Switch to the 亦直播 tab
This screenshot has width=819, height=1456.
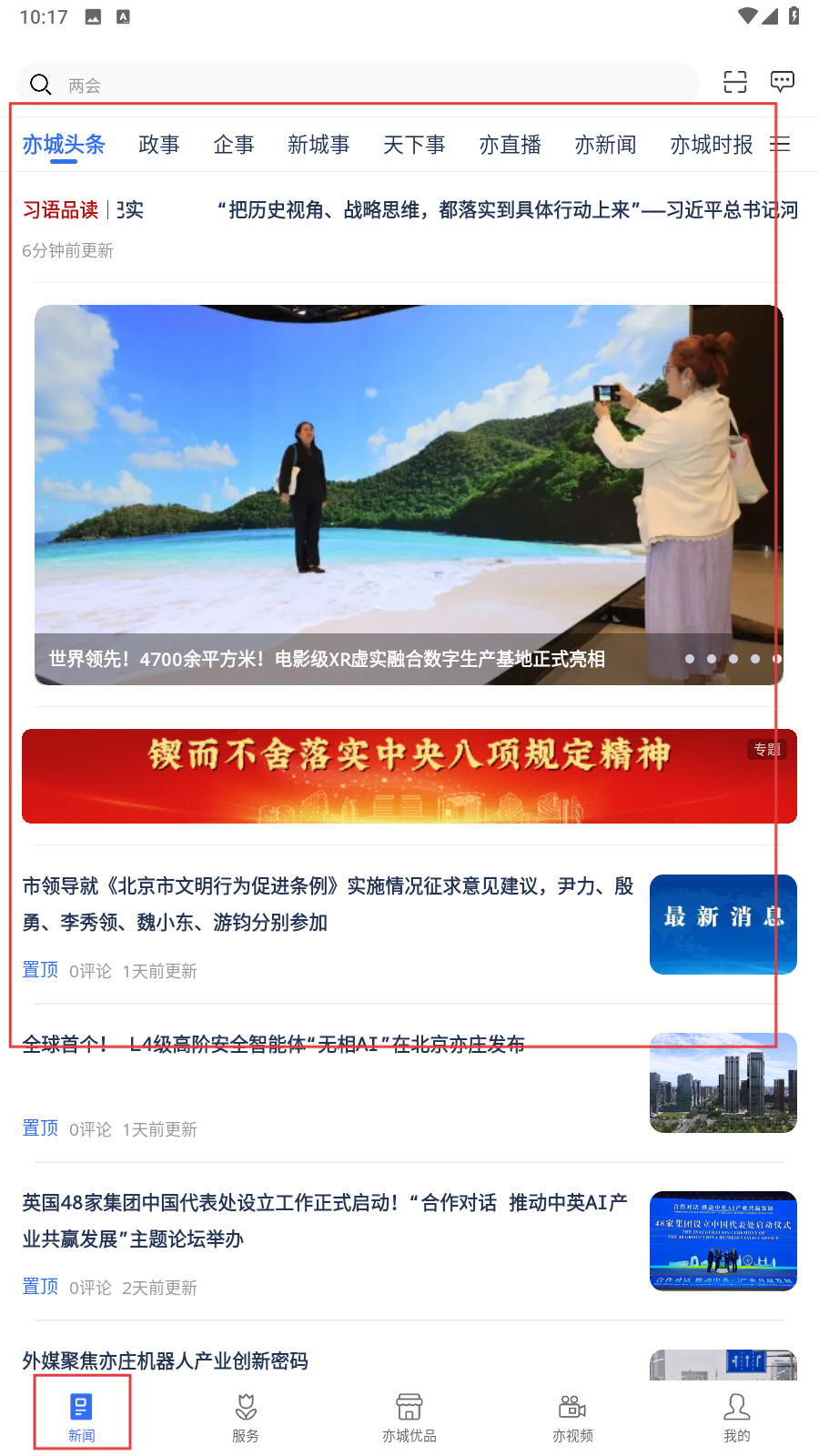tap(510, 145)
